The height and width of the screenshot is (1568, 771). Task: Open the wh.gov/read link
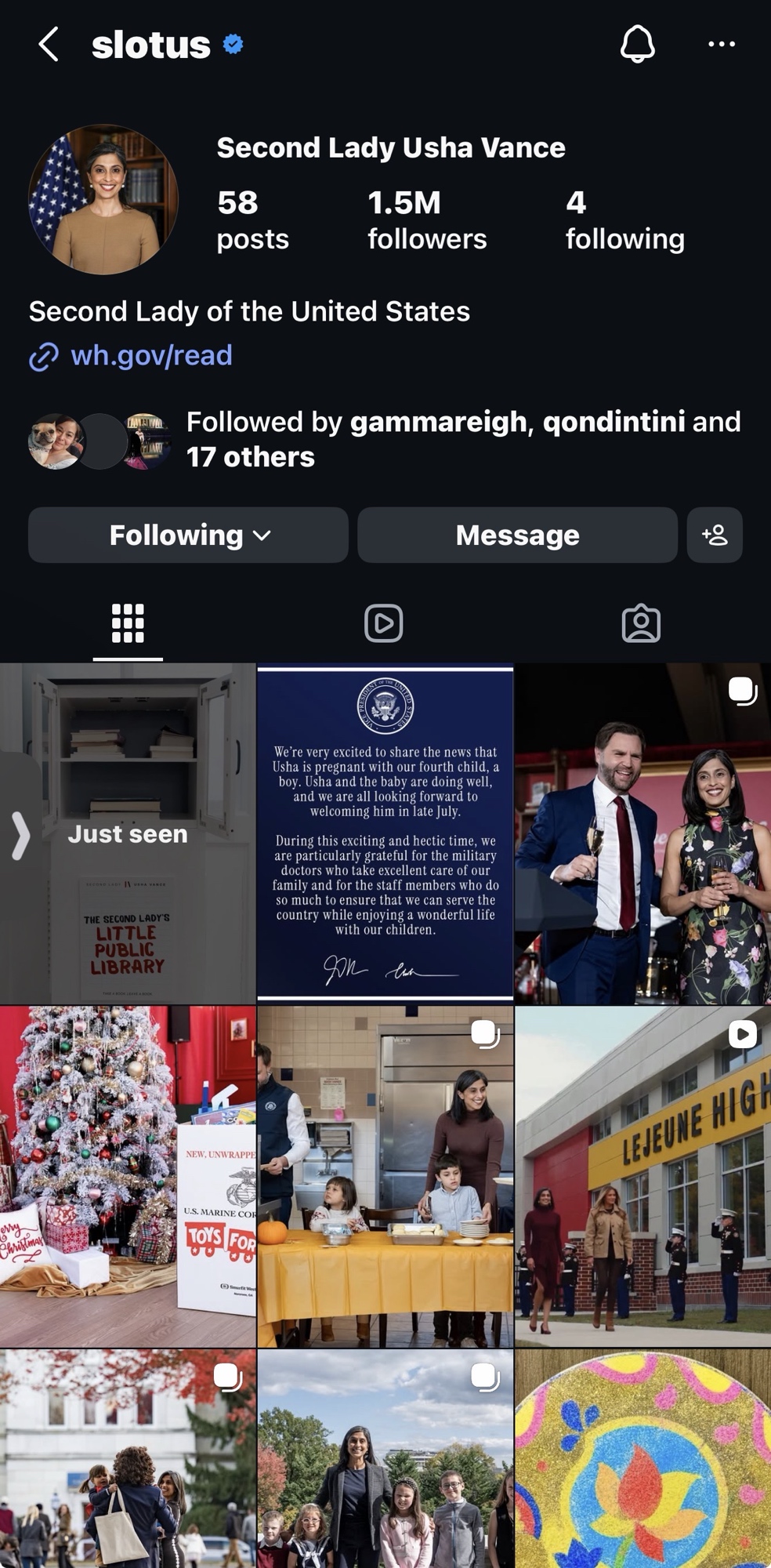pyautogui.click(x=151, y=355)
